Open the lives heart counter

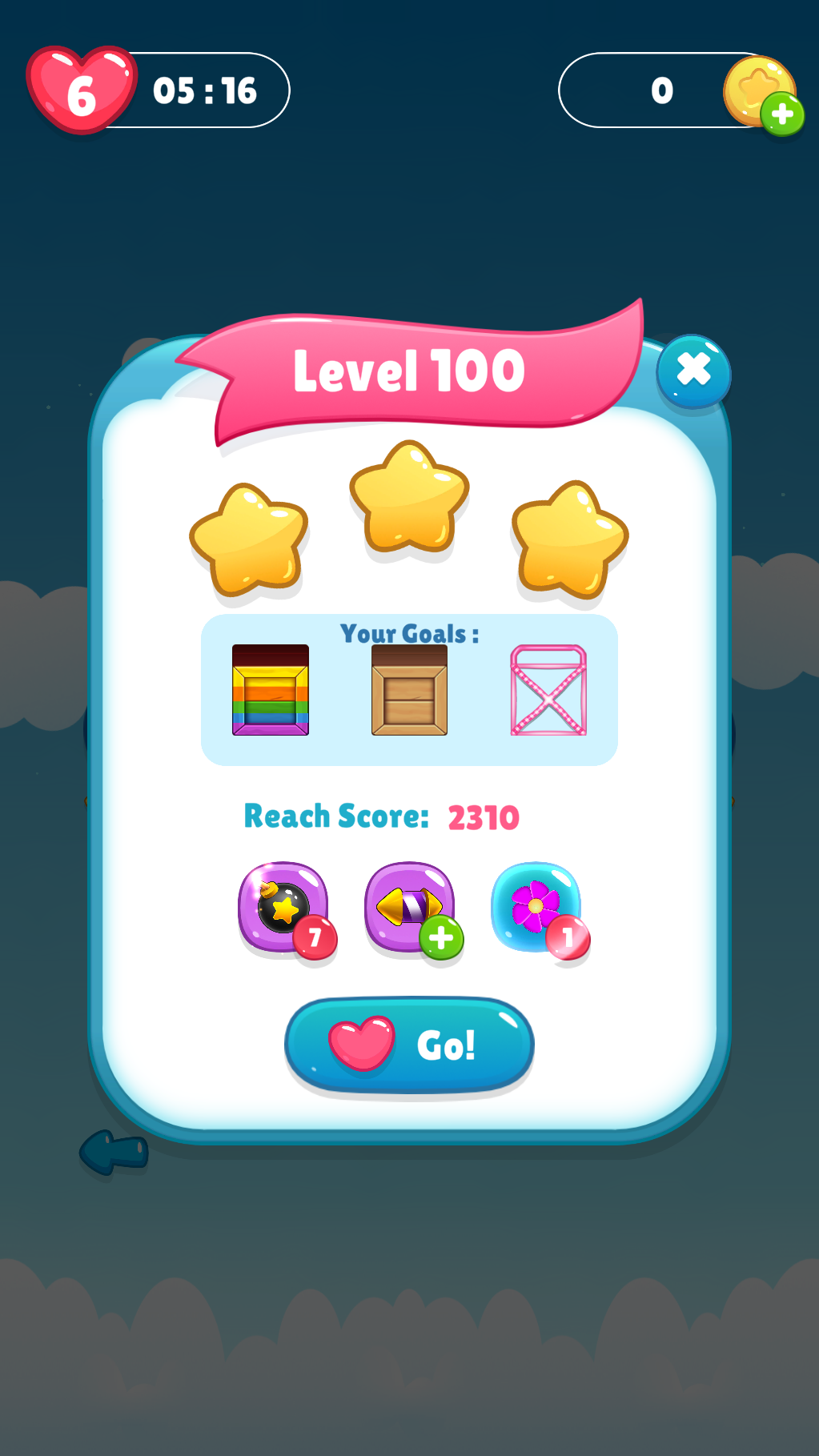tap(81, 90)
